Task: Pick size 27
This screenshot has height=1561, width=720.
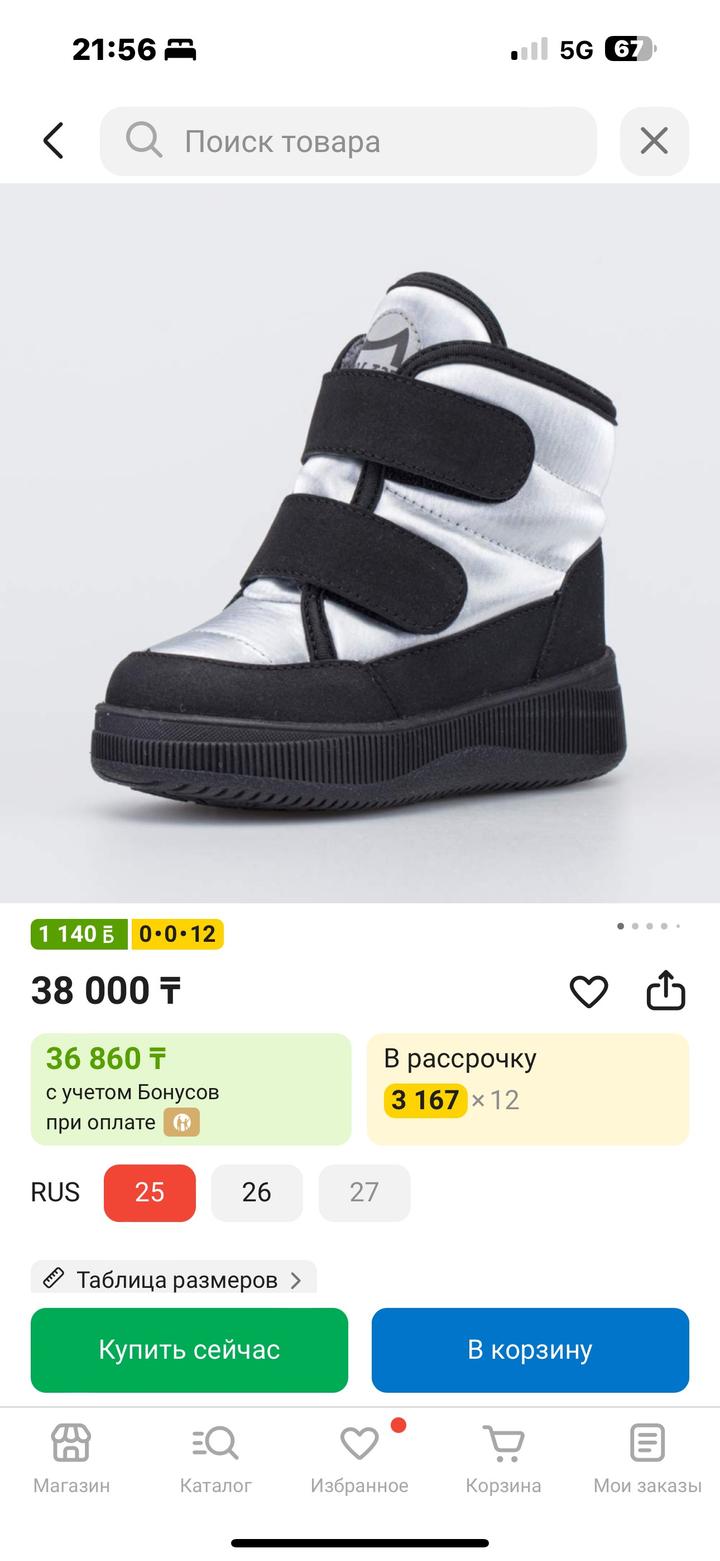Action: click(x=364, y=1192)
